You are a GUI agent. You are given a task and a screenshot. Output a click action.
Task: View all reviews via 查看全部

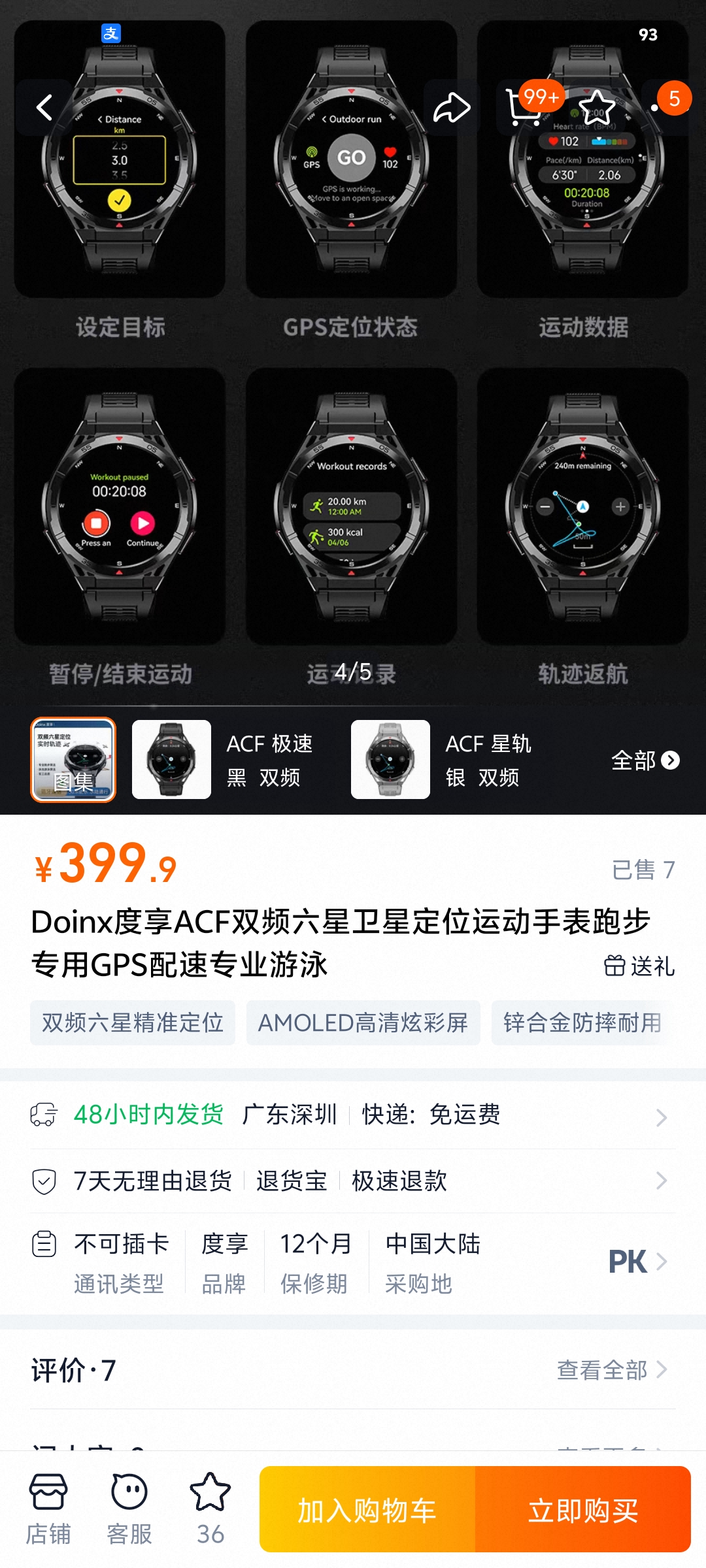[611, 1369]
